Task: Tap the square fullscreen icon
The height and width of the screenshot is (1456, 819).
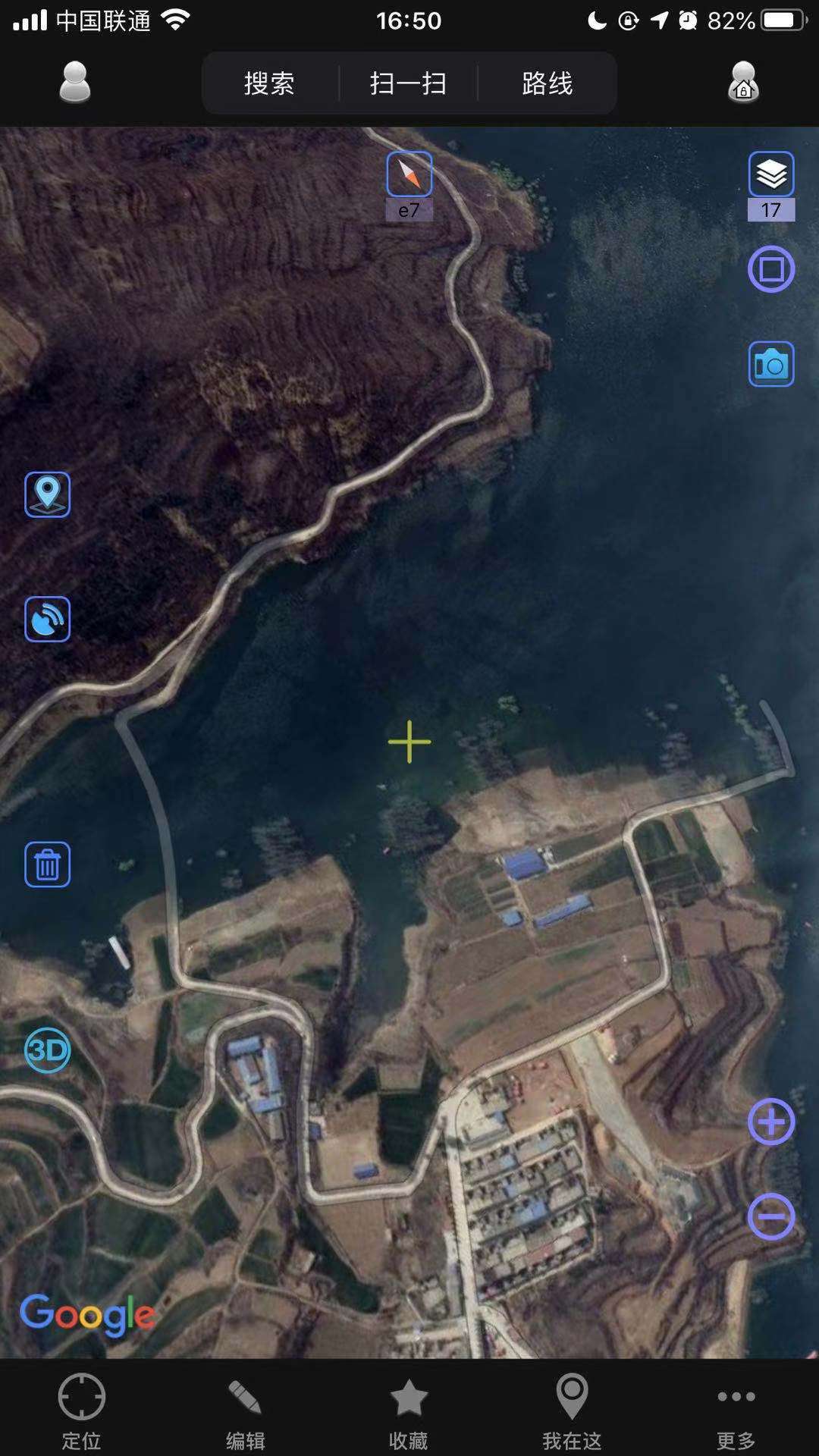Action: tap(771, 269)
